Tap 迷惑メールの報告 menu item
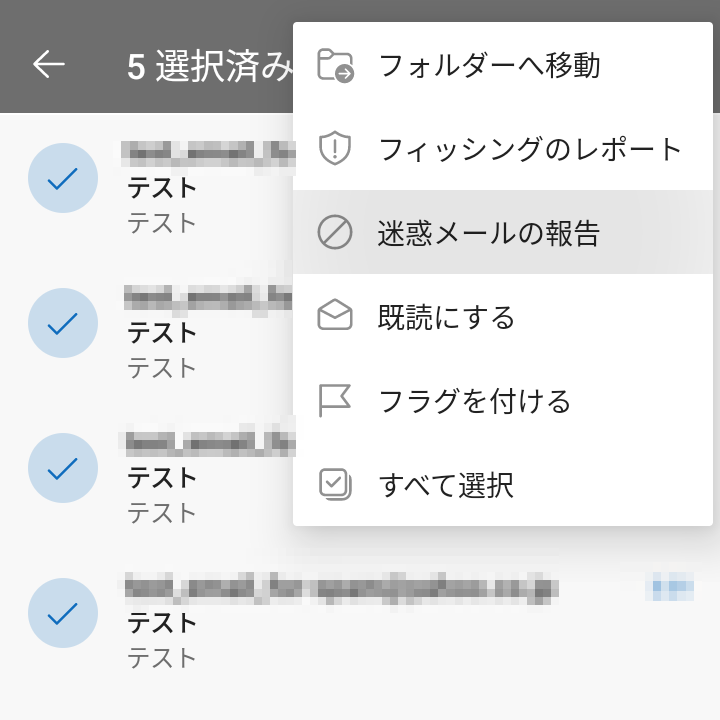720x720 pixels. [489, 234]
